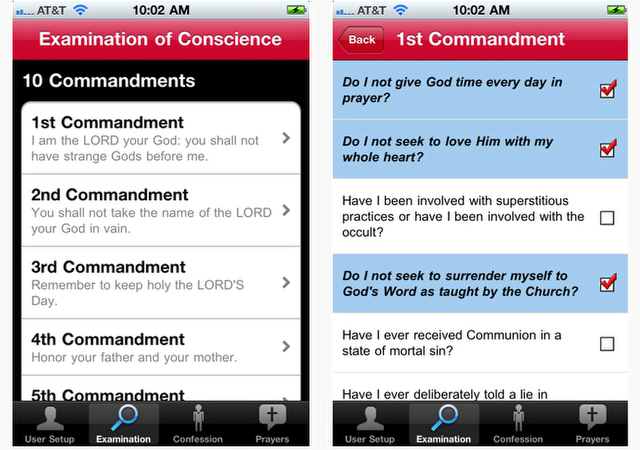Open the 3rd Commandment row

(x=160, y=282)
